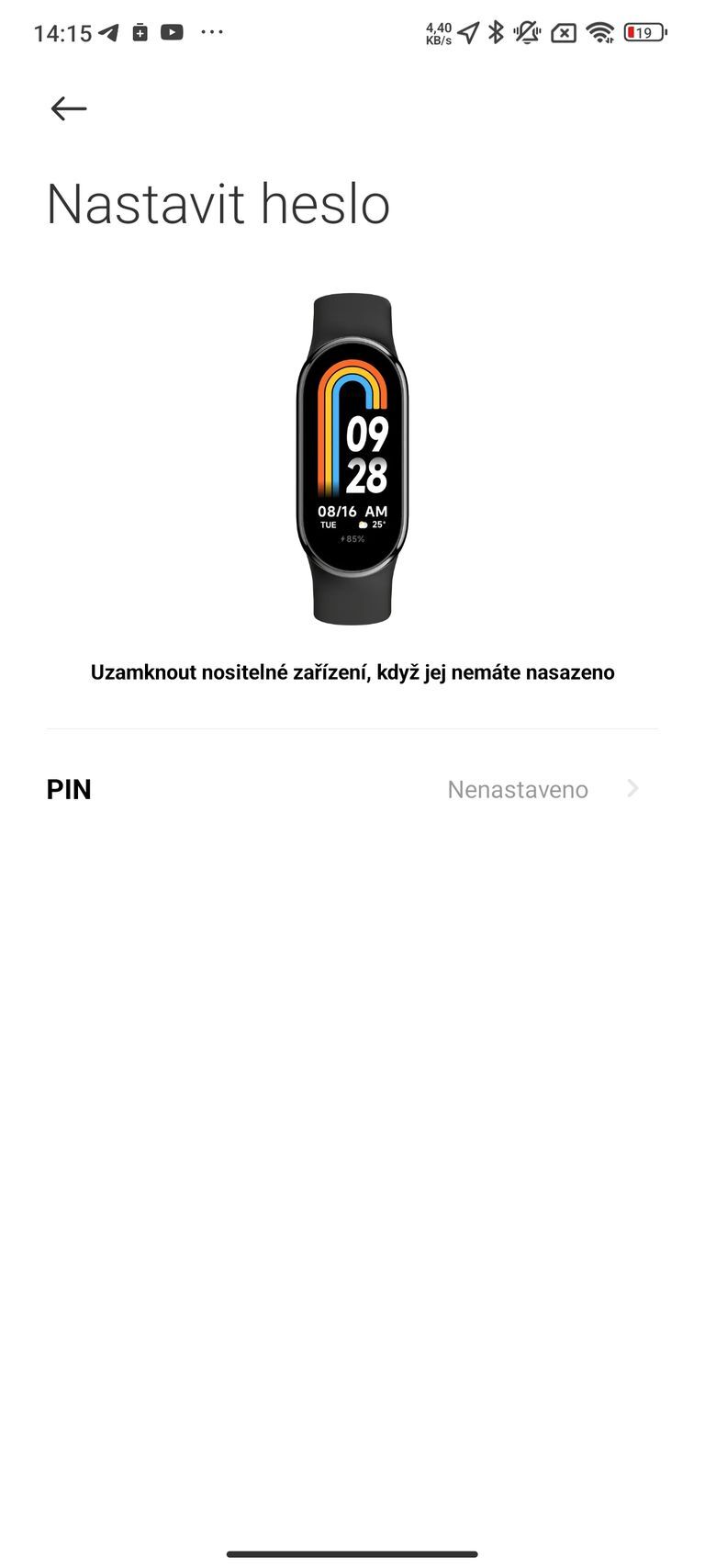Viewport: 705px width, 1568px height.
Task: Tap the chevron next to Nenastaveno
Action: pos(632,789)
